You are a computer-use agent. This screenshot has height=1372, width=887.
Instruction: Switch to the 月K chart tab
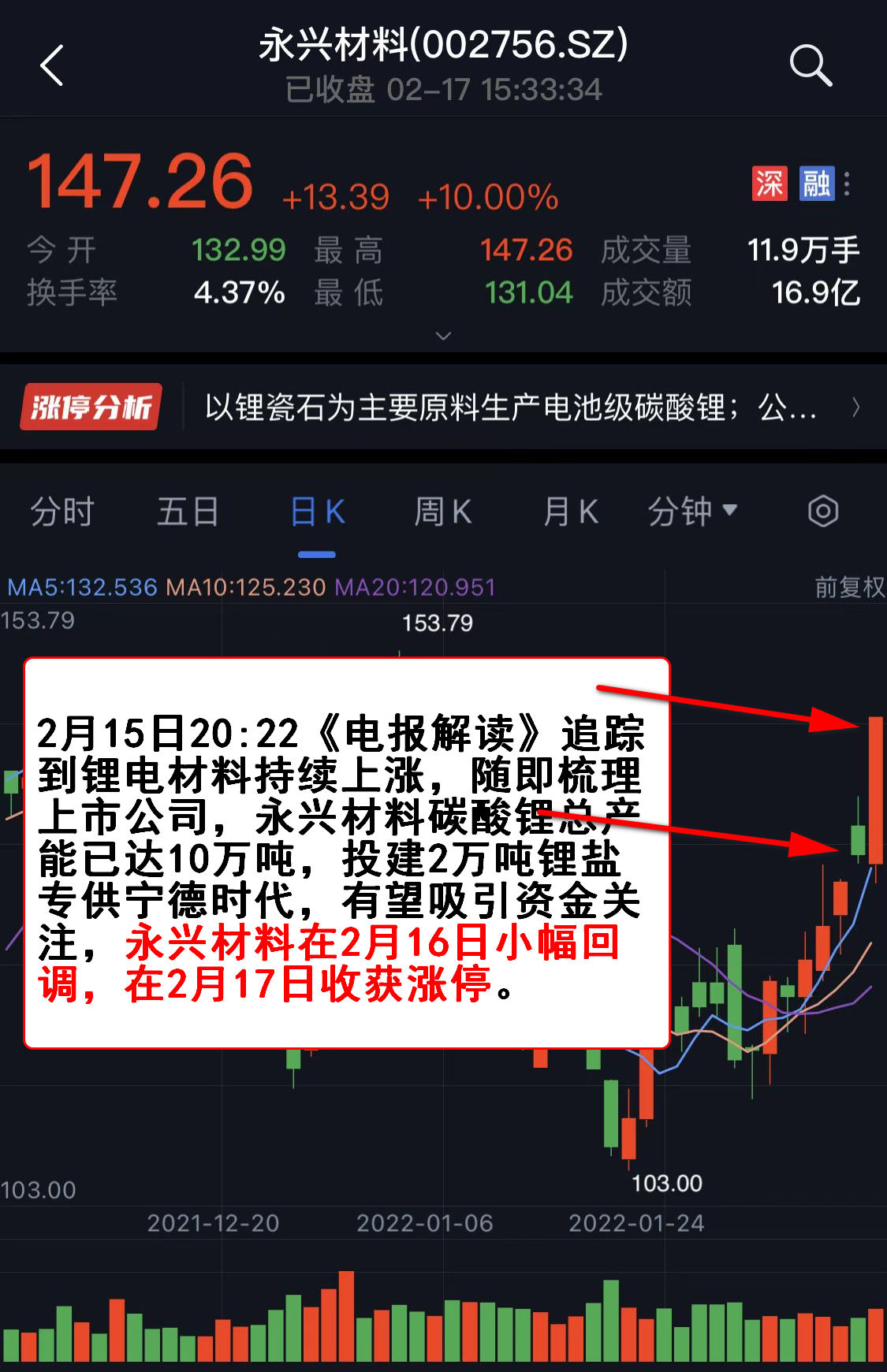pyautogui.click(x=570, y=512)
